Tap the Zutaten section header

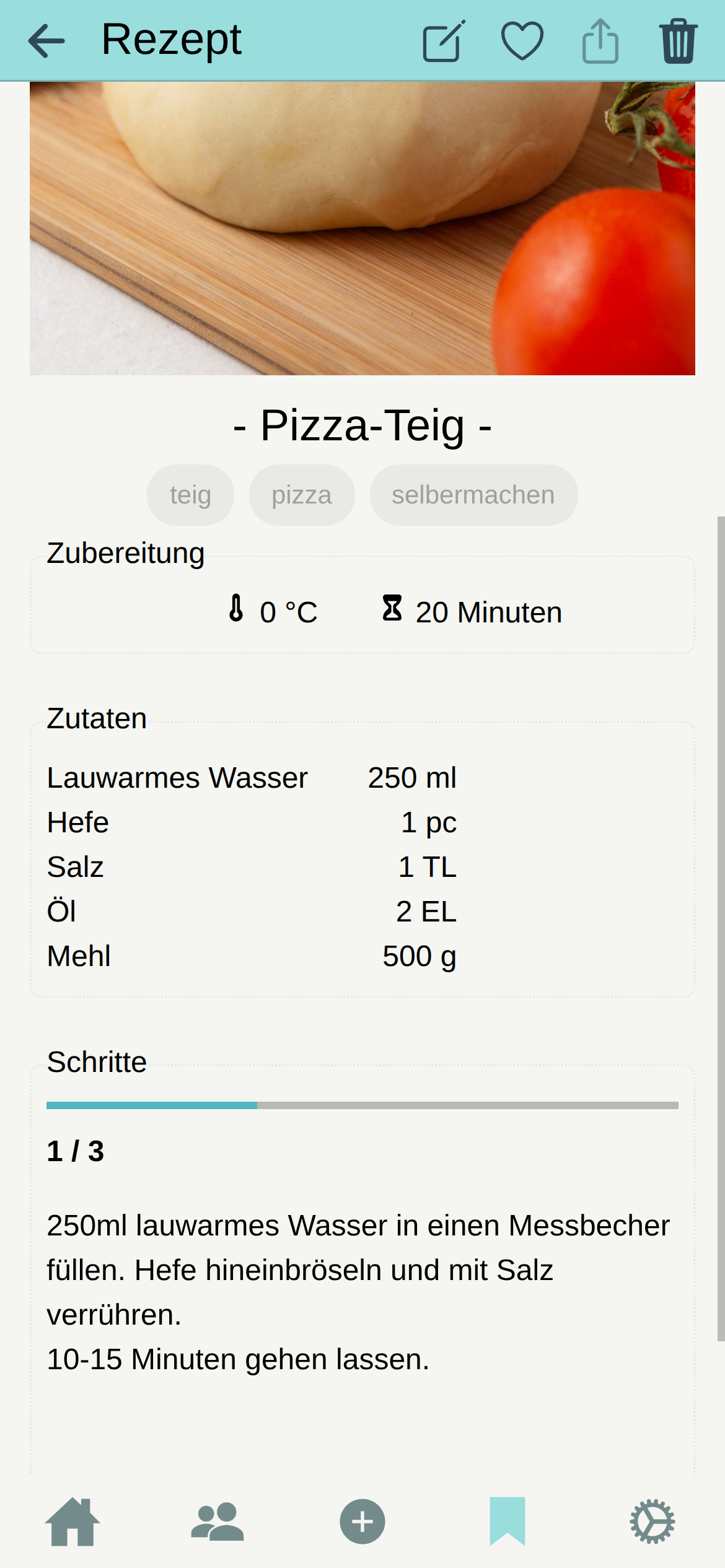click(x=96, y=718)
